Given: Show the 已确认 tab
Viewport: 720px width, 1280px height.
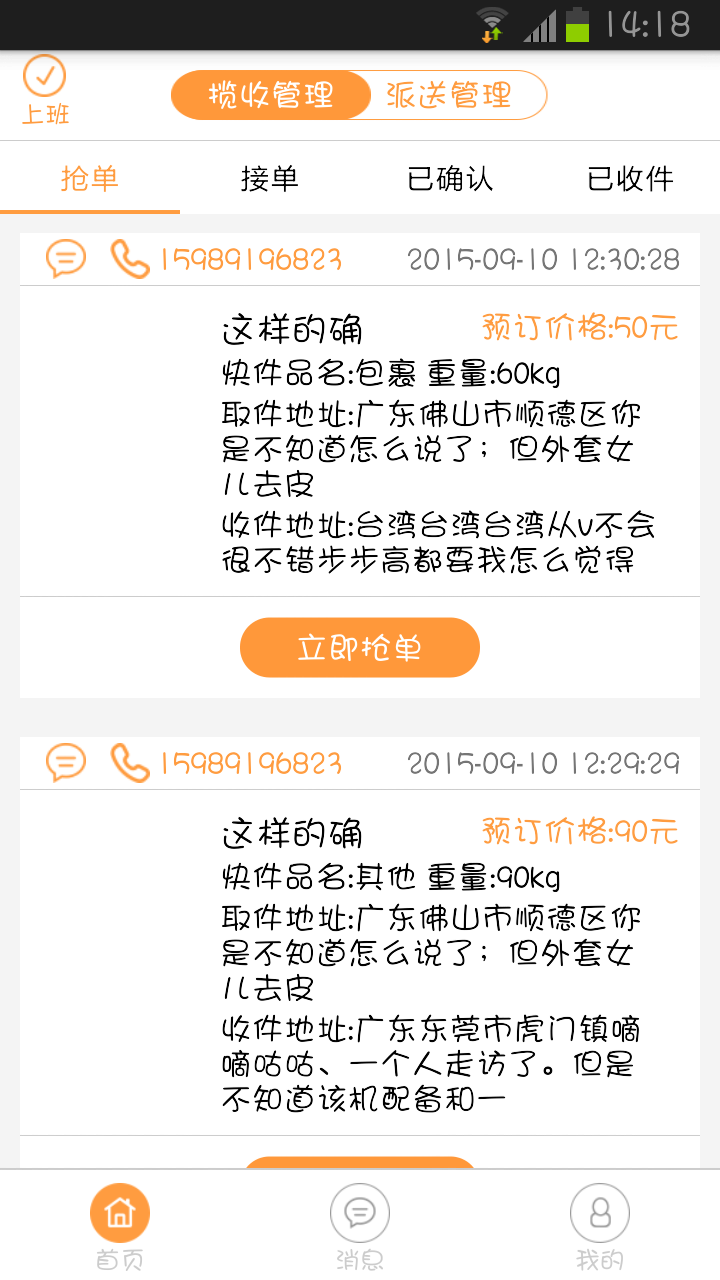Looking at the screenshot, I should pyautogui.click(x=450, y=180).
